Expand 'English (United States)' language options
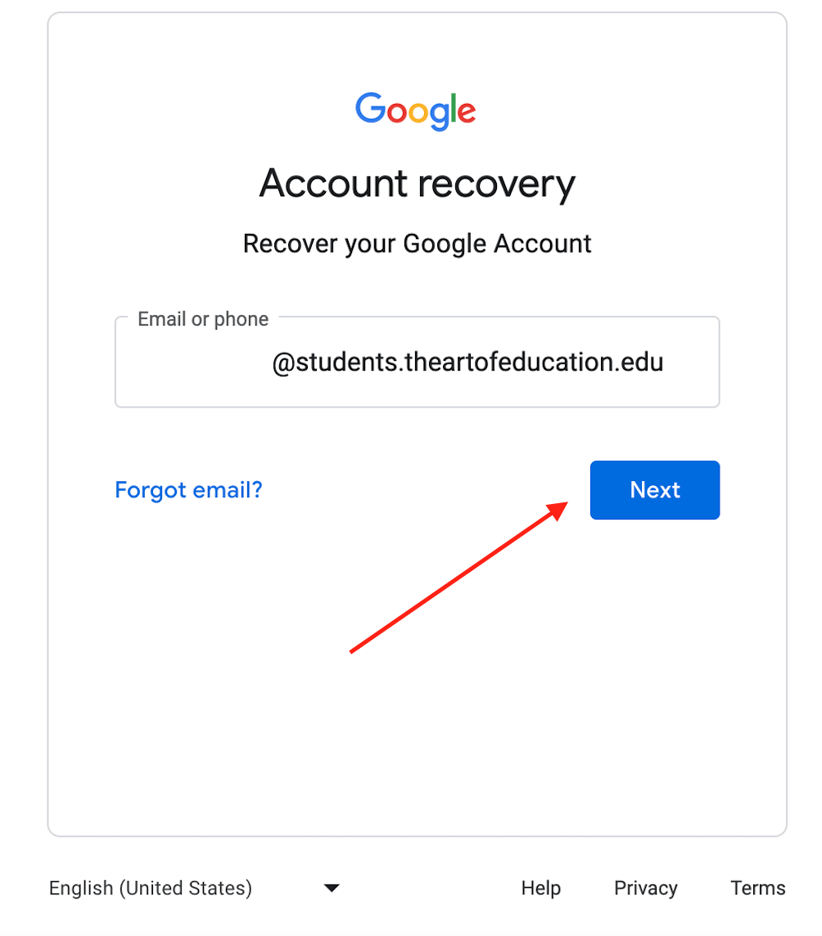The height and width of the screenshot is (936, 822). click(150, 888)
